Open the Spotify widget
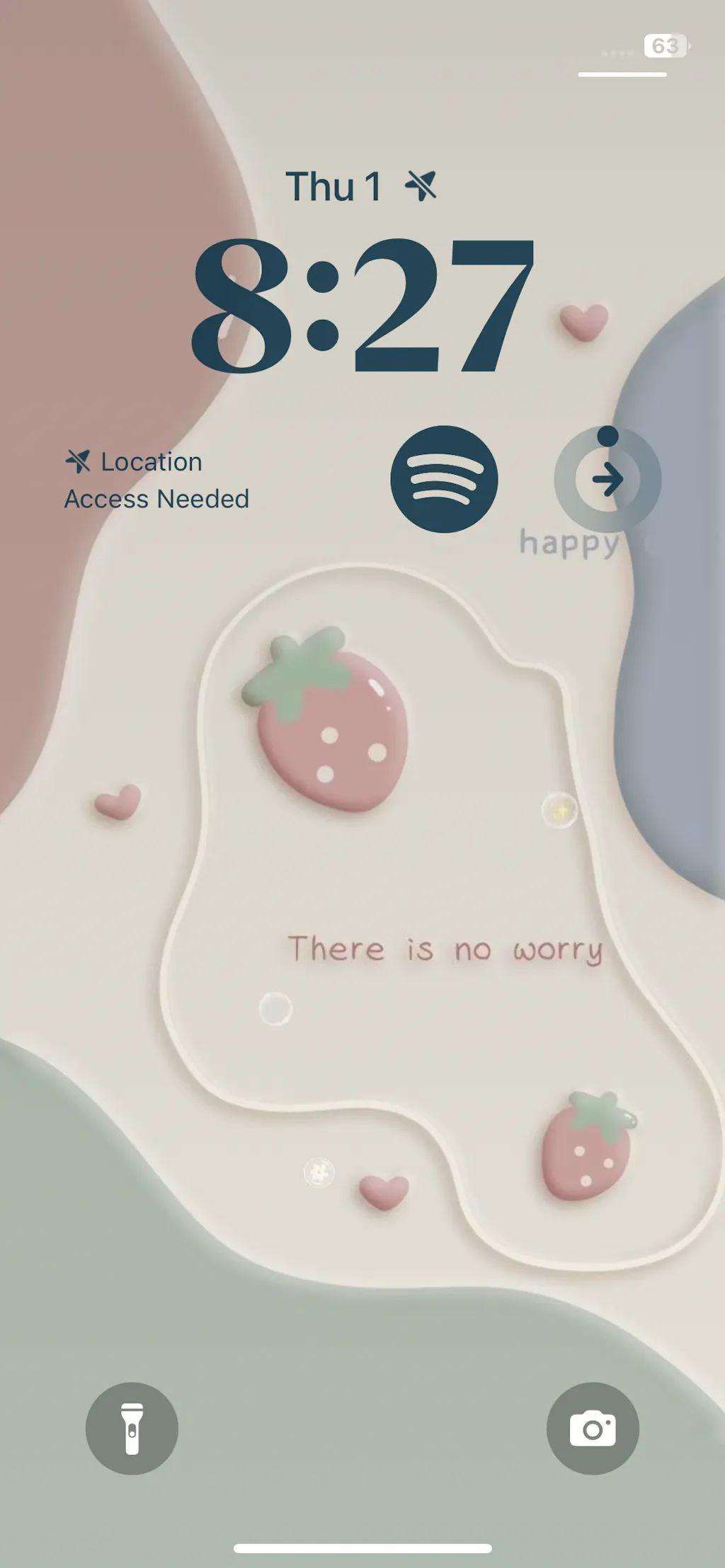Viewport: 725px width, 1568px height. pos(444,479)
